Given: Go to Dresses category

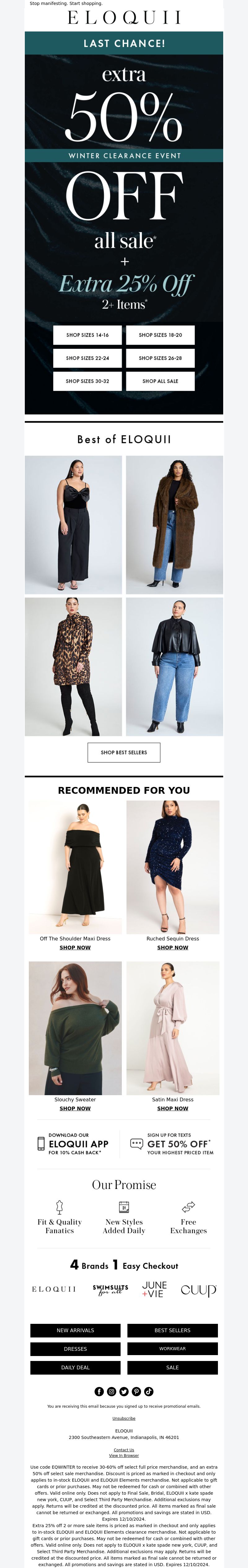Looking at the screenshot, I should [x=76, y=1349].
